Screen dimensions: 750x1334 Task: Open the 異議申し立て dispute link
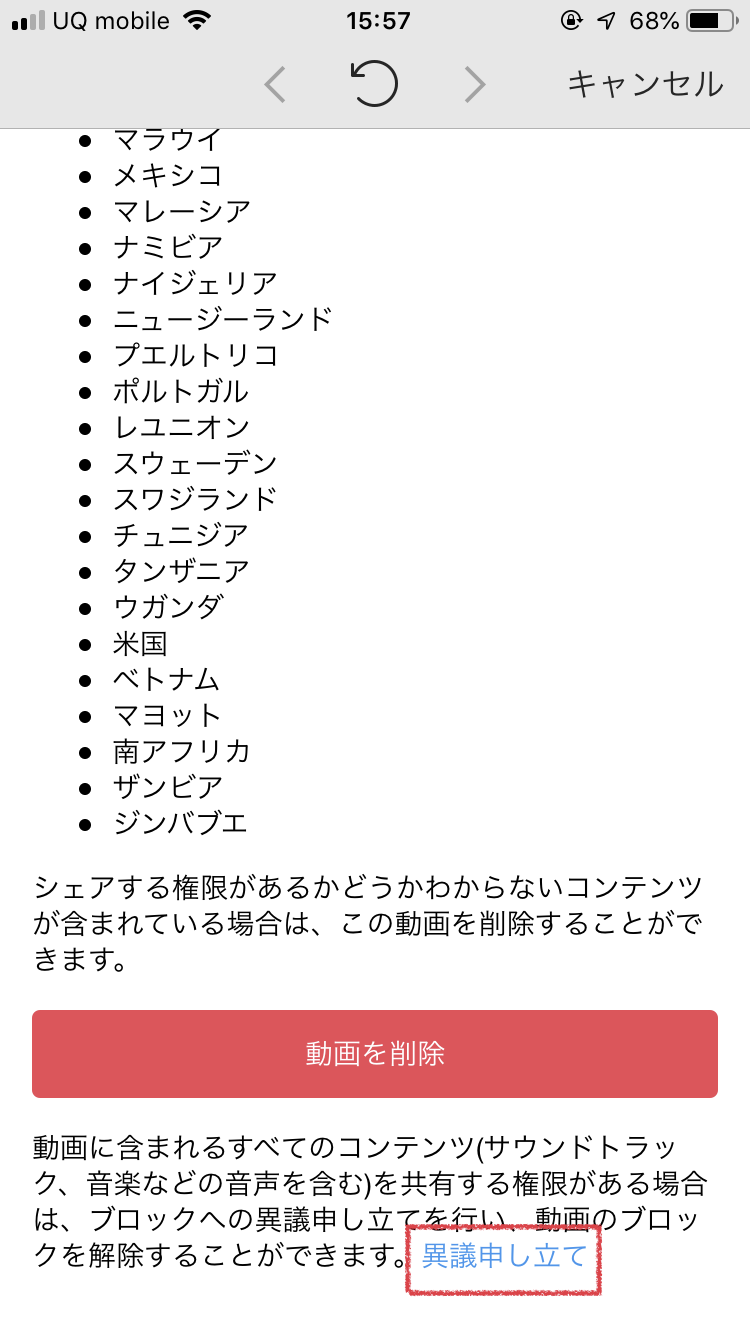(503, 1256)
